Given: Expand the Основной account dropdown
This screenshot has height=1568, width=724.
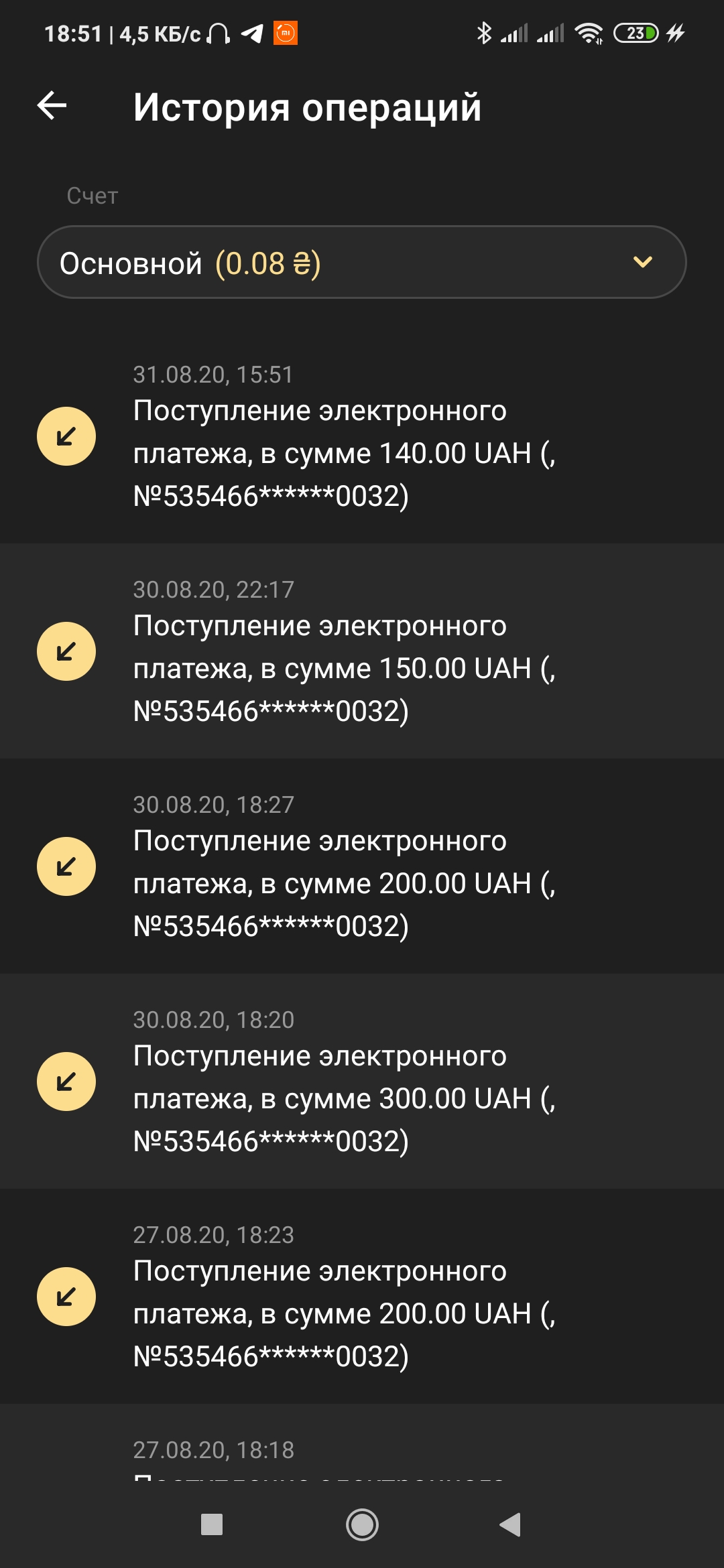Looking at the screenshot, I should tap(362, 263).
